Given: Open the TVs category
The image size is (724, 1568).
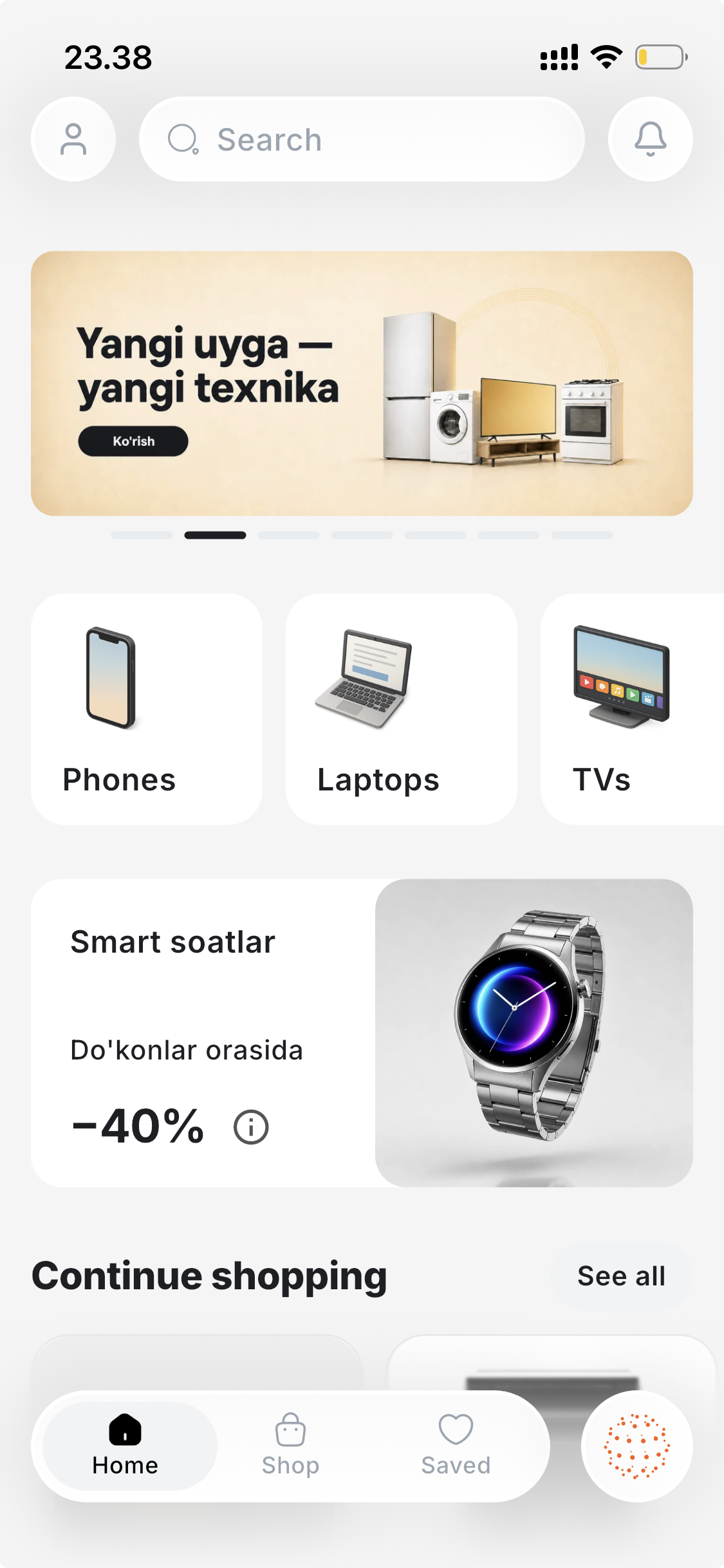Looking at the screenshot, I should tap(632, 709).
